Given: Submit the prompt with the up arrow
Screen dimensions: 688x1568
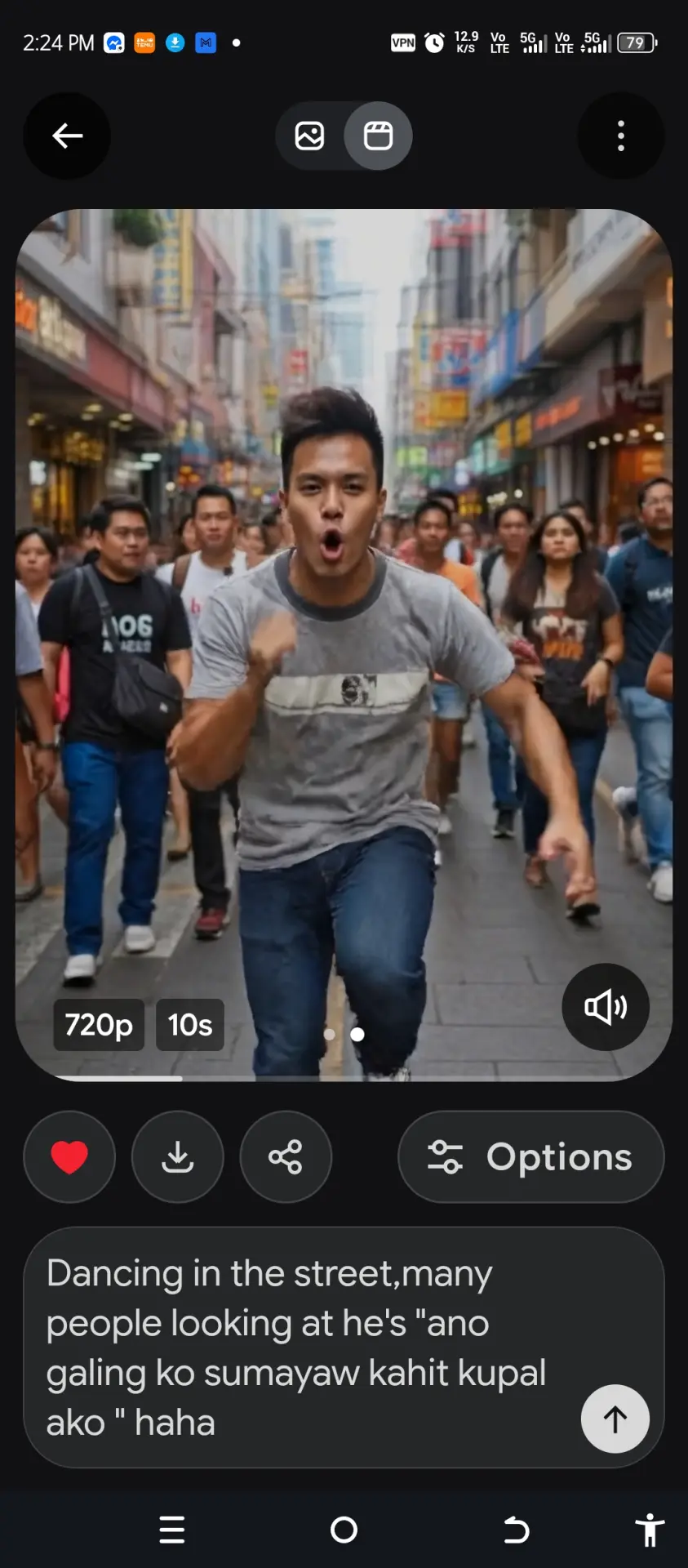Looking at the screenshot, I should point(615,1419).
